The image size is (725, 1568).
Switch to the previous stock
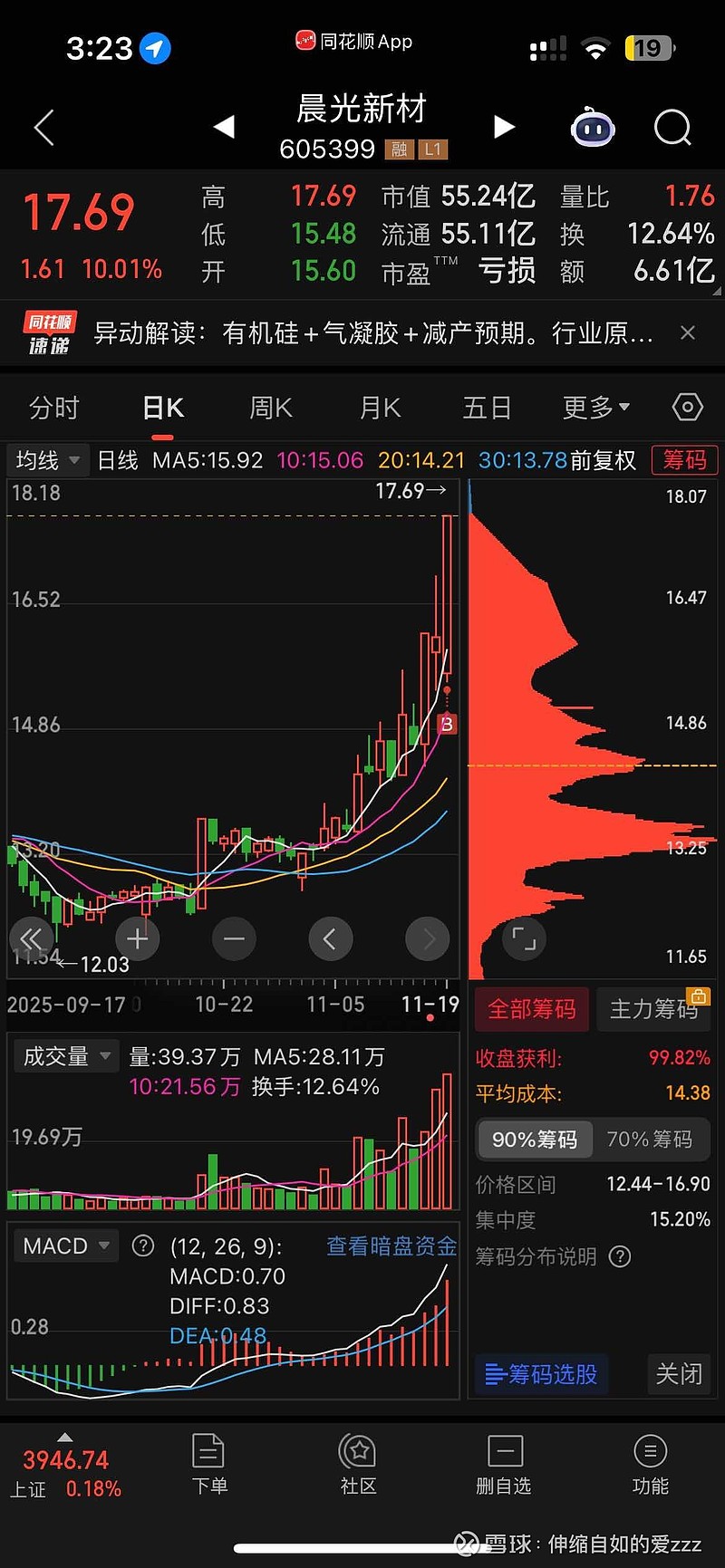pyautogui.click(x=224, y=127)
